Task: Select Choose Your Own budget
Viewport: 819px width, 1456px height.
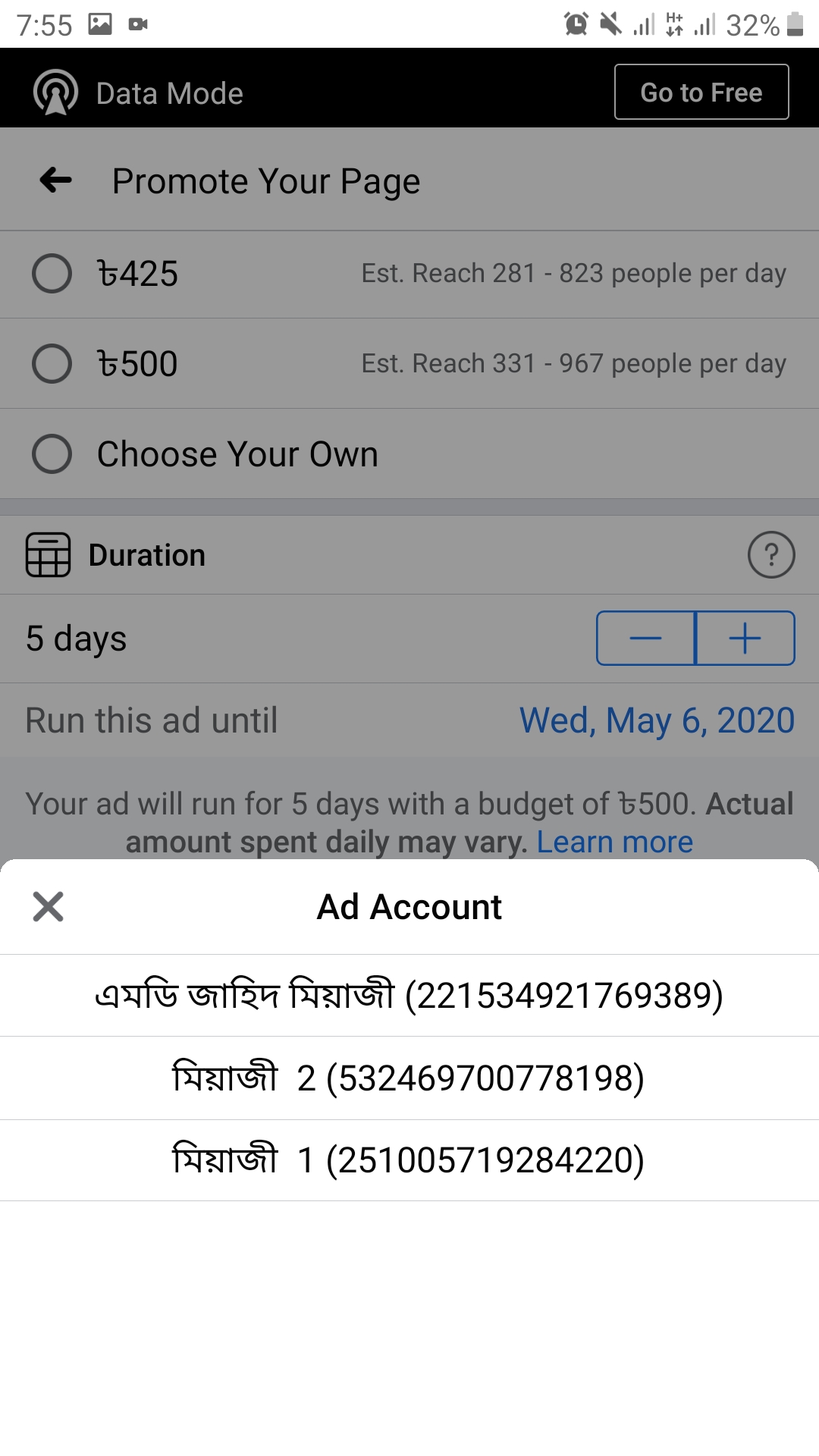Action: 52,454
